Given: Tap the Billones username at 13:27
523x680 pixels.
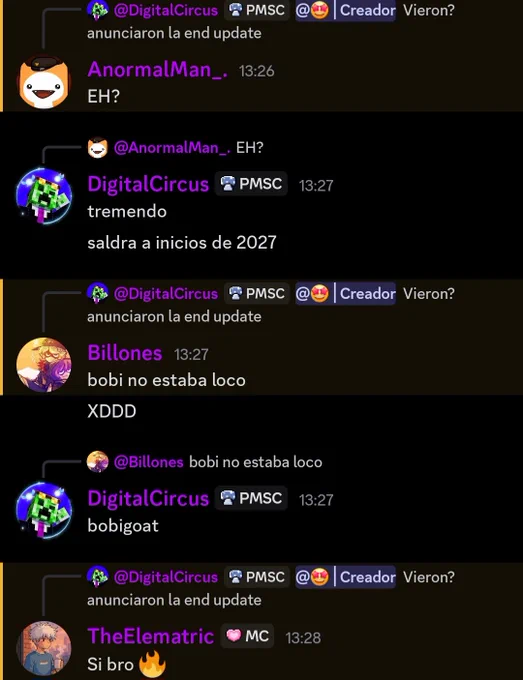Looking at the screenshot, I should point(125,353).
